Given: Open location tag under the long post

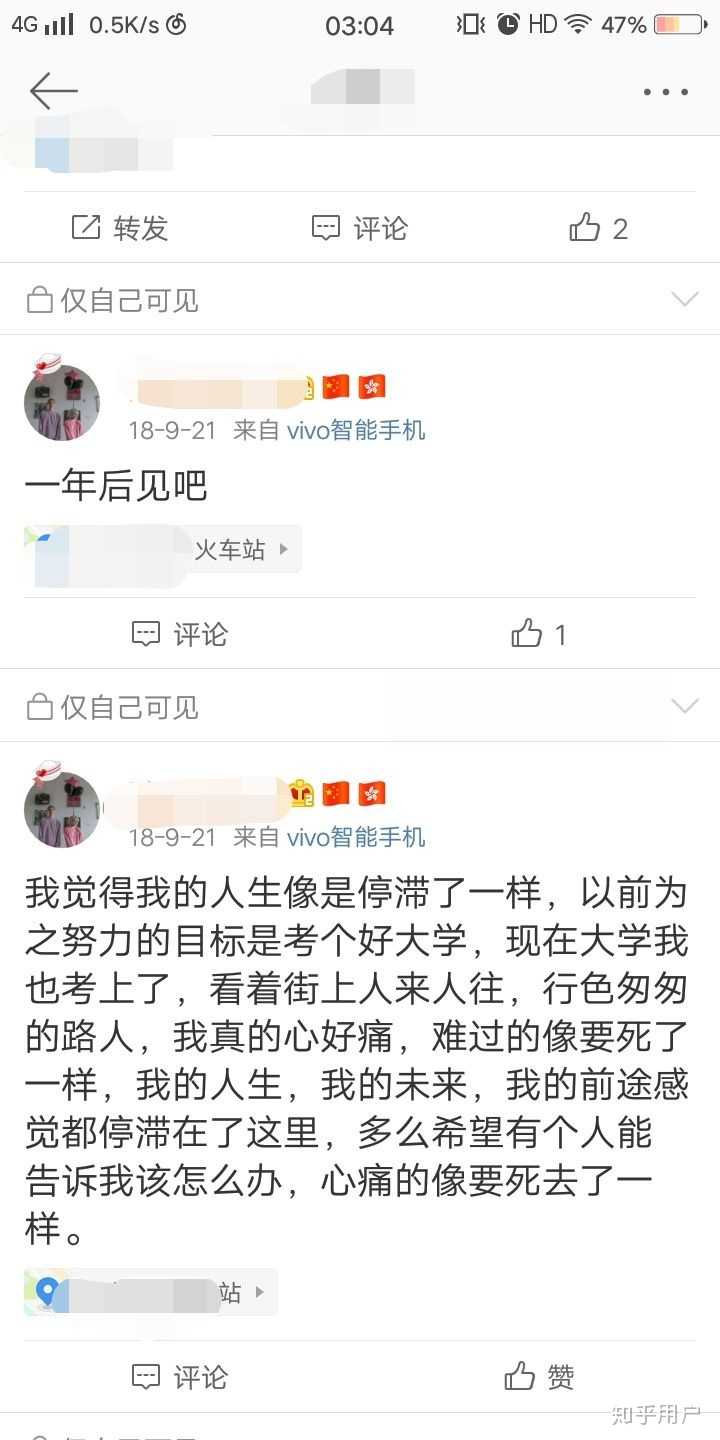Looking at the screenshot, I should coord(151,1292).
